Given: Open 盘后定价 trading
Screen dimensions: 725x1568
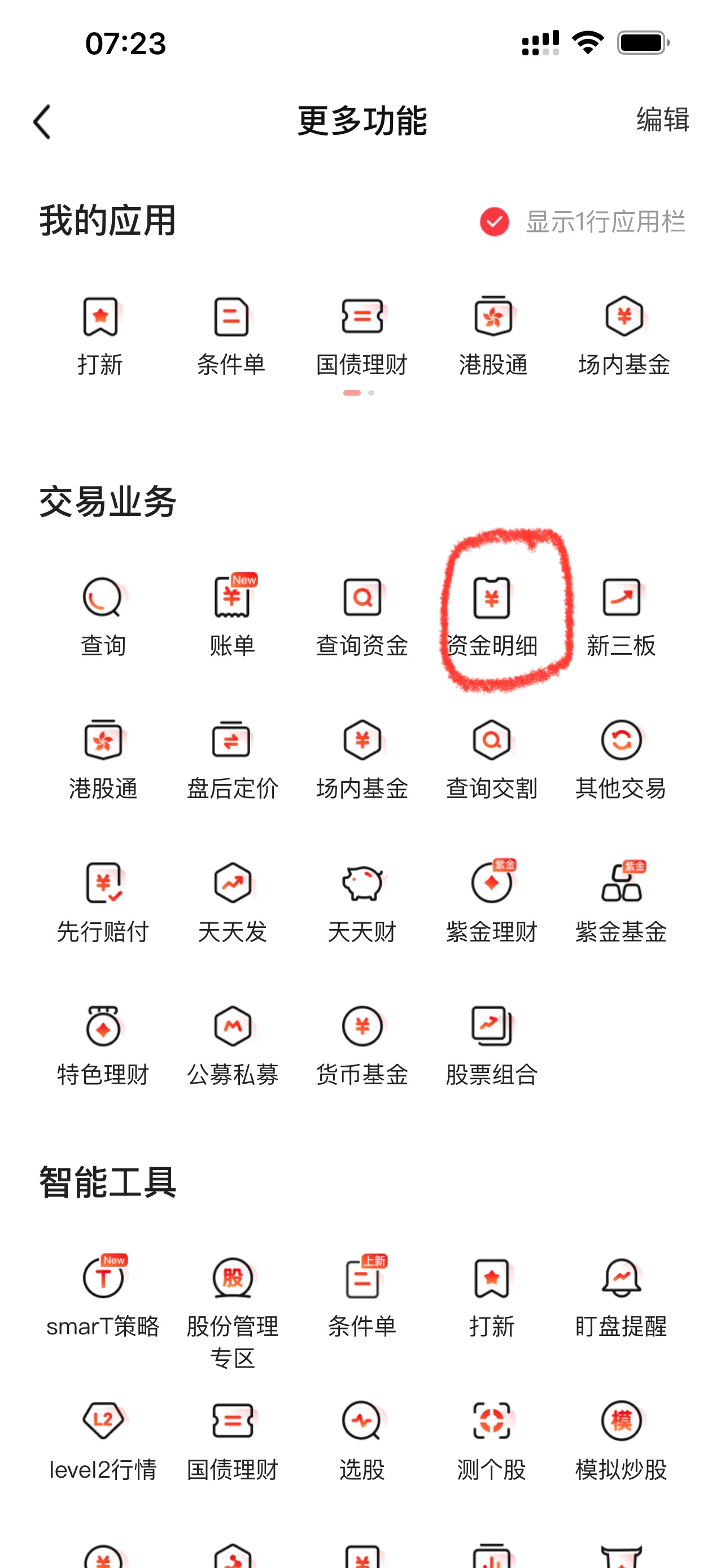Looking at the screenshot, I should click(x=232, y=759).
